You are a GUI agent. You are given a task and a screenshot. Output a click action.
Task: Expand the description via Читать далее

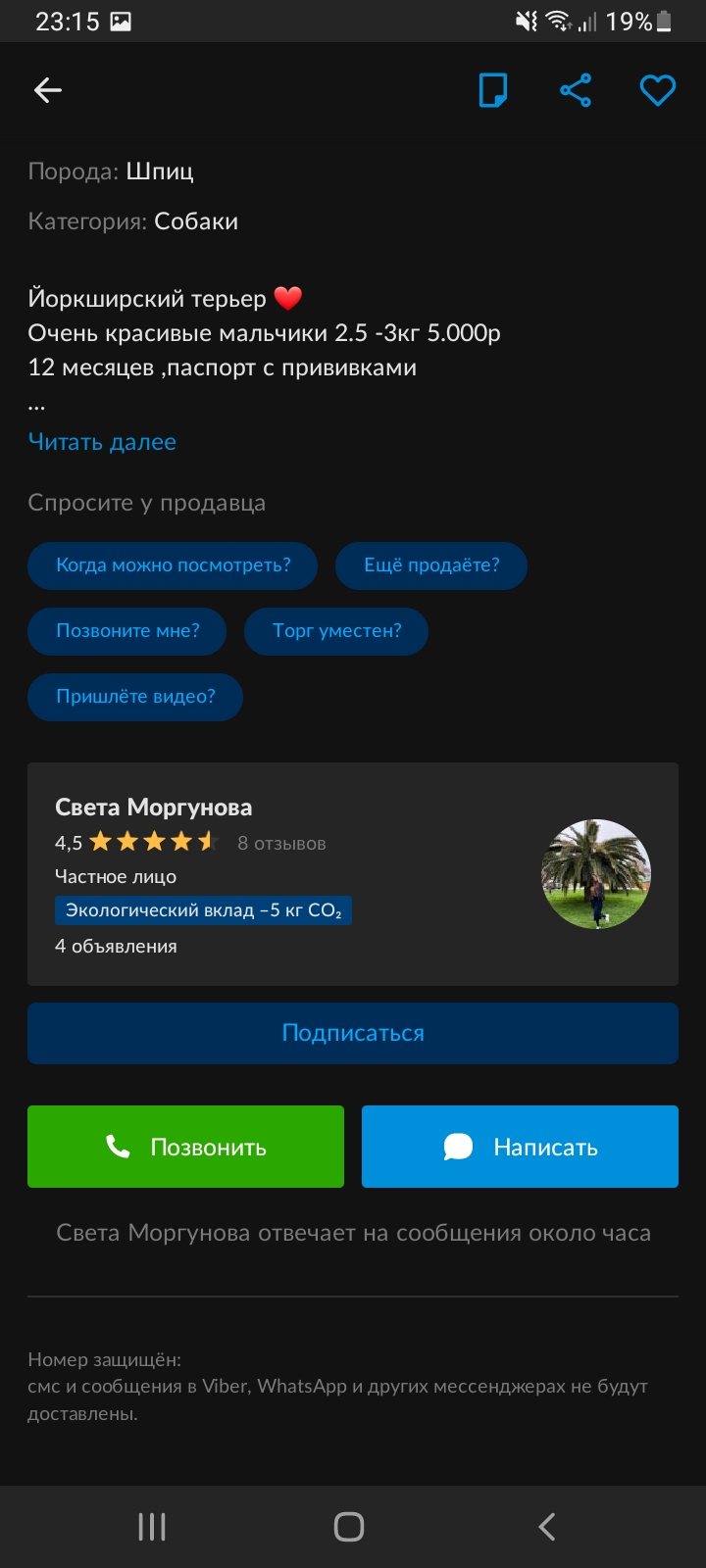[102, 442]
